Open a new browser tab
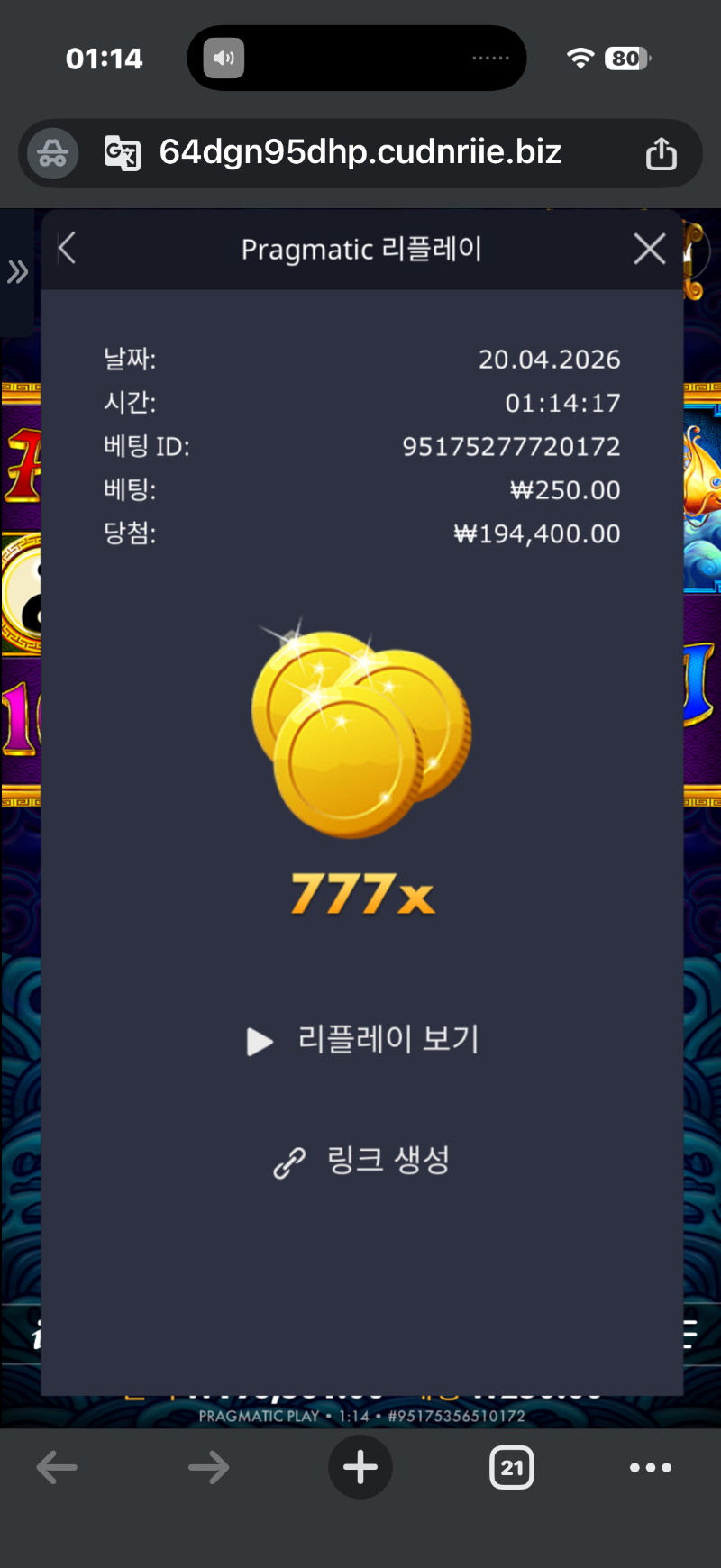 click(360, 1468)
